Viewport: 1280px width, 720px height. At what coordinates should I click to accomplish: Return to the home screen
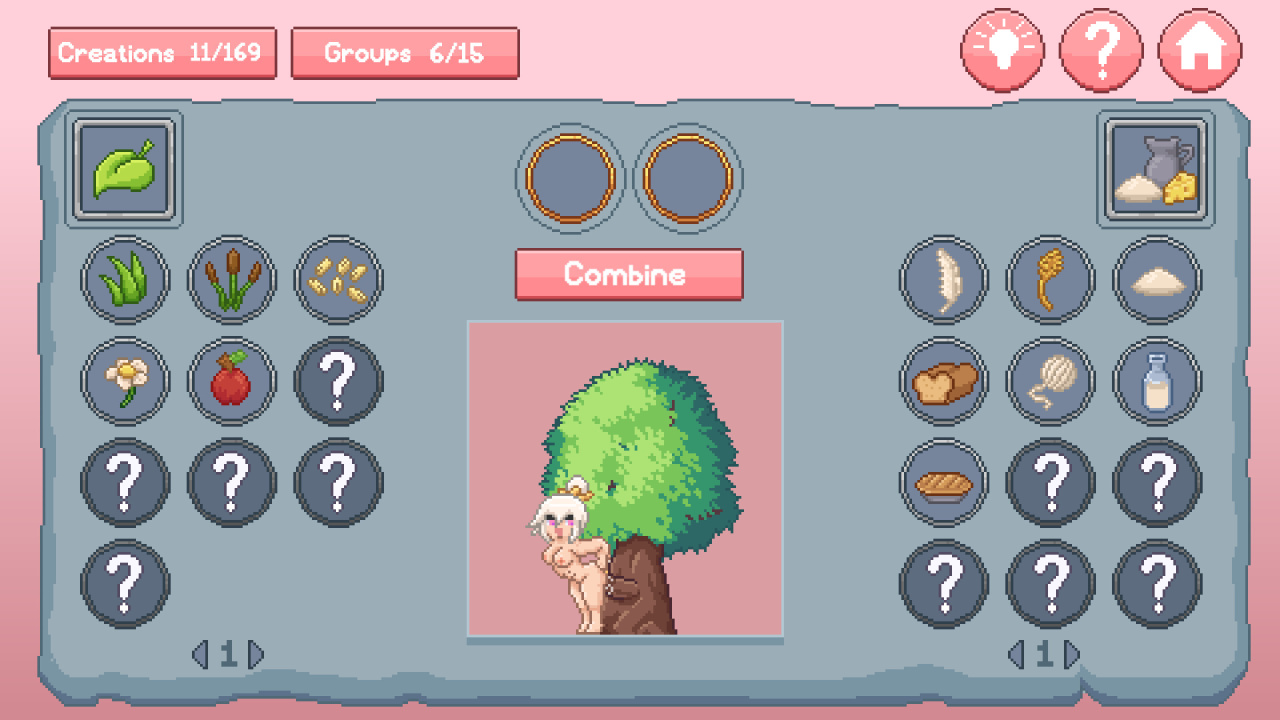coord(1200,51)
